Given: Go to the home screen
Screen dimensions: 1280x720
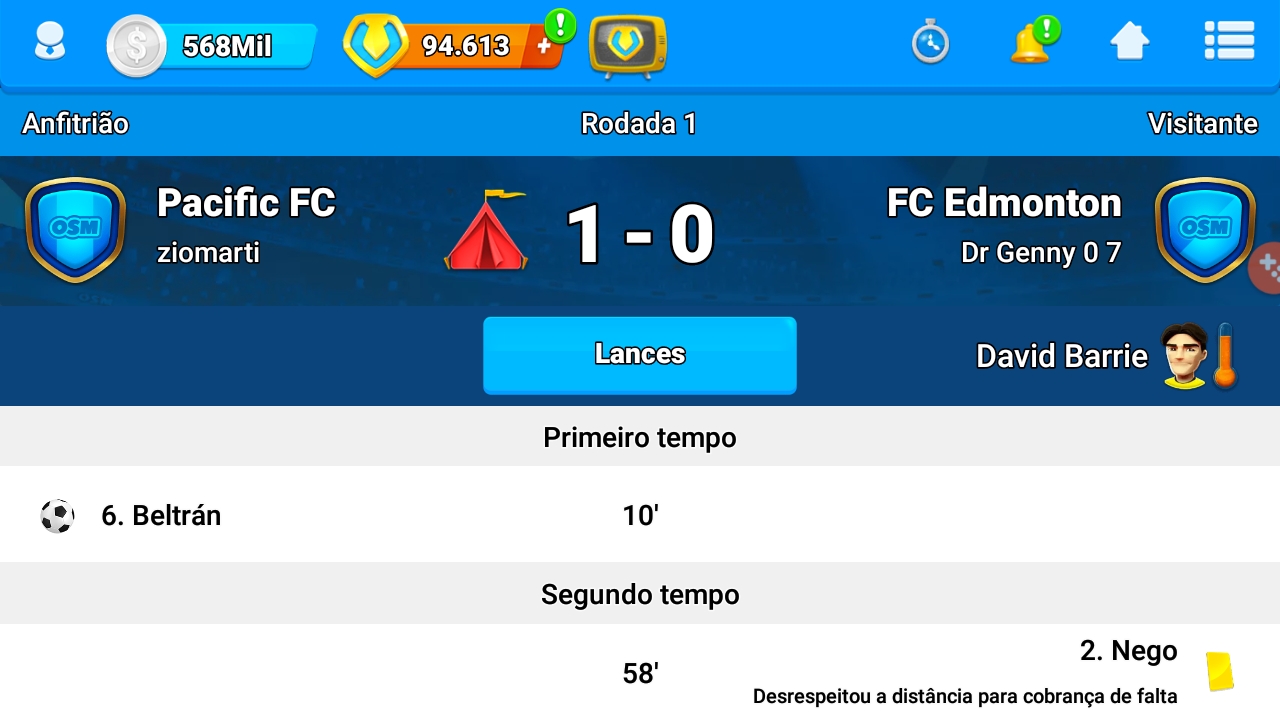Looking at the screenshot, I should click(x=1129, y=42).
